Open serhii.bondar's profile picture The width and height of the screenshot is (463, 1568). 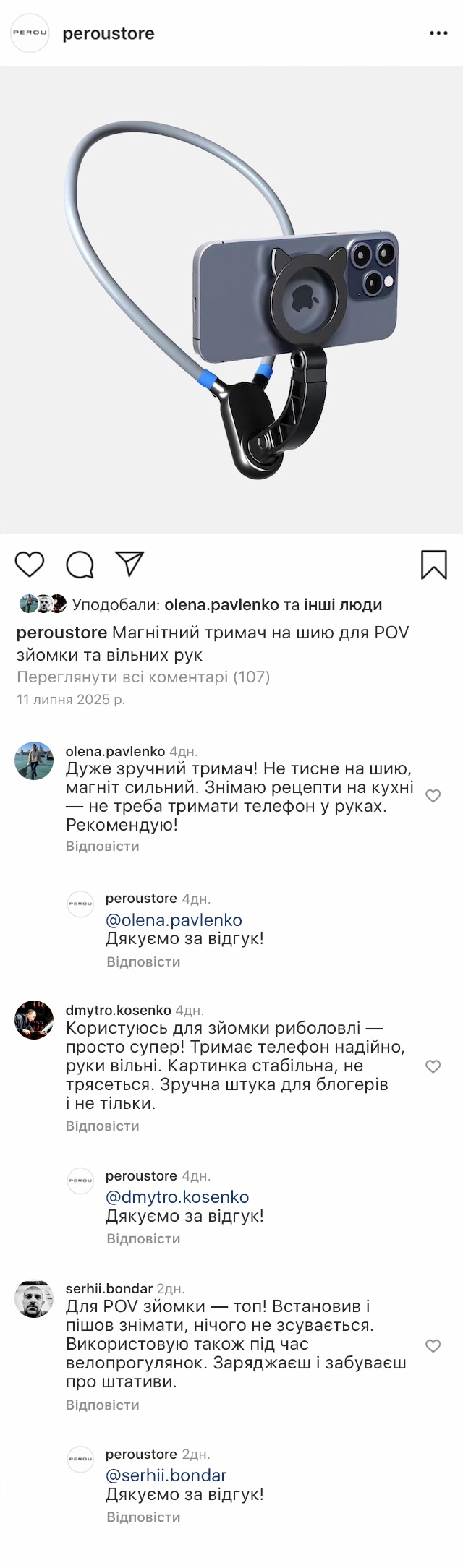coord(34,1299)
